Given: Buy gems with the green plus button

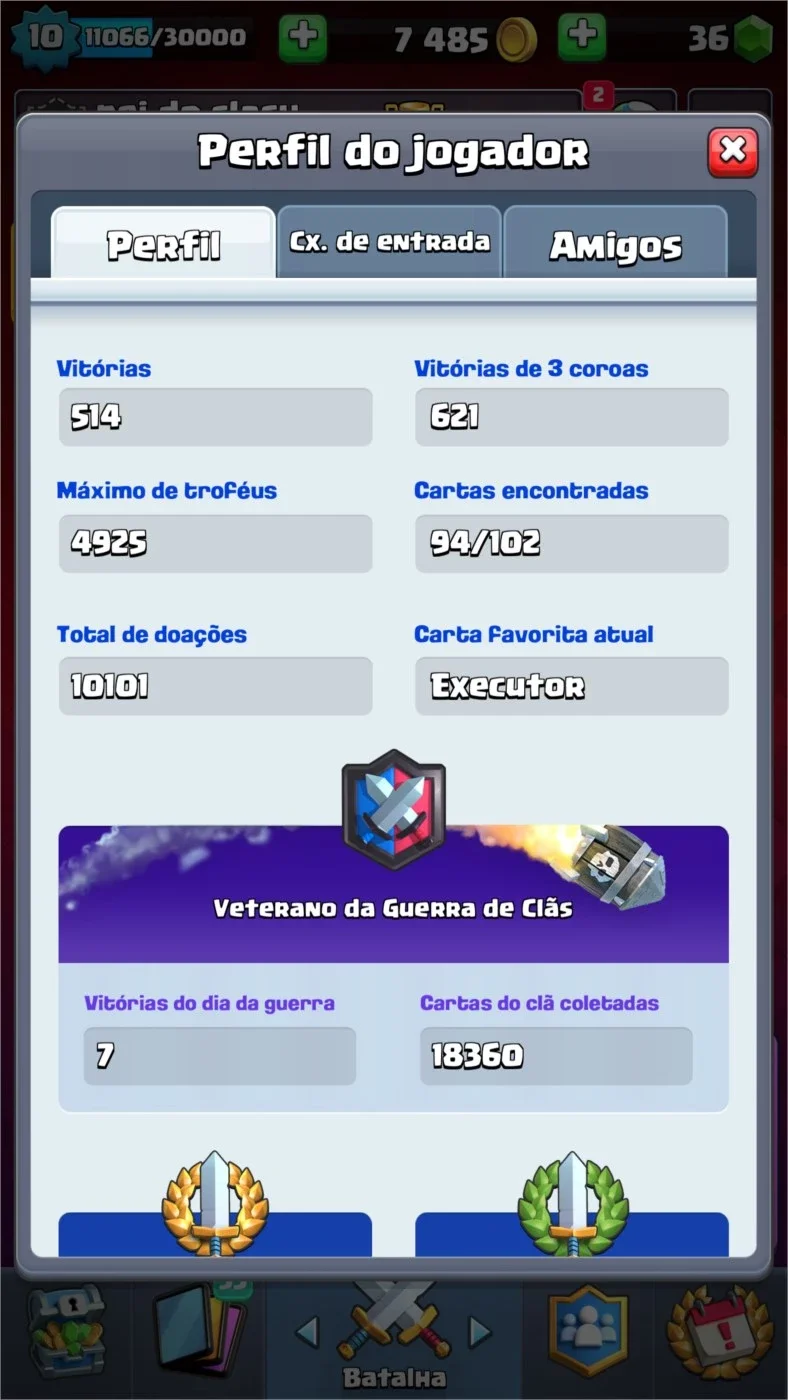Looking at the screenshot, I should point(582,38).
